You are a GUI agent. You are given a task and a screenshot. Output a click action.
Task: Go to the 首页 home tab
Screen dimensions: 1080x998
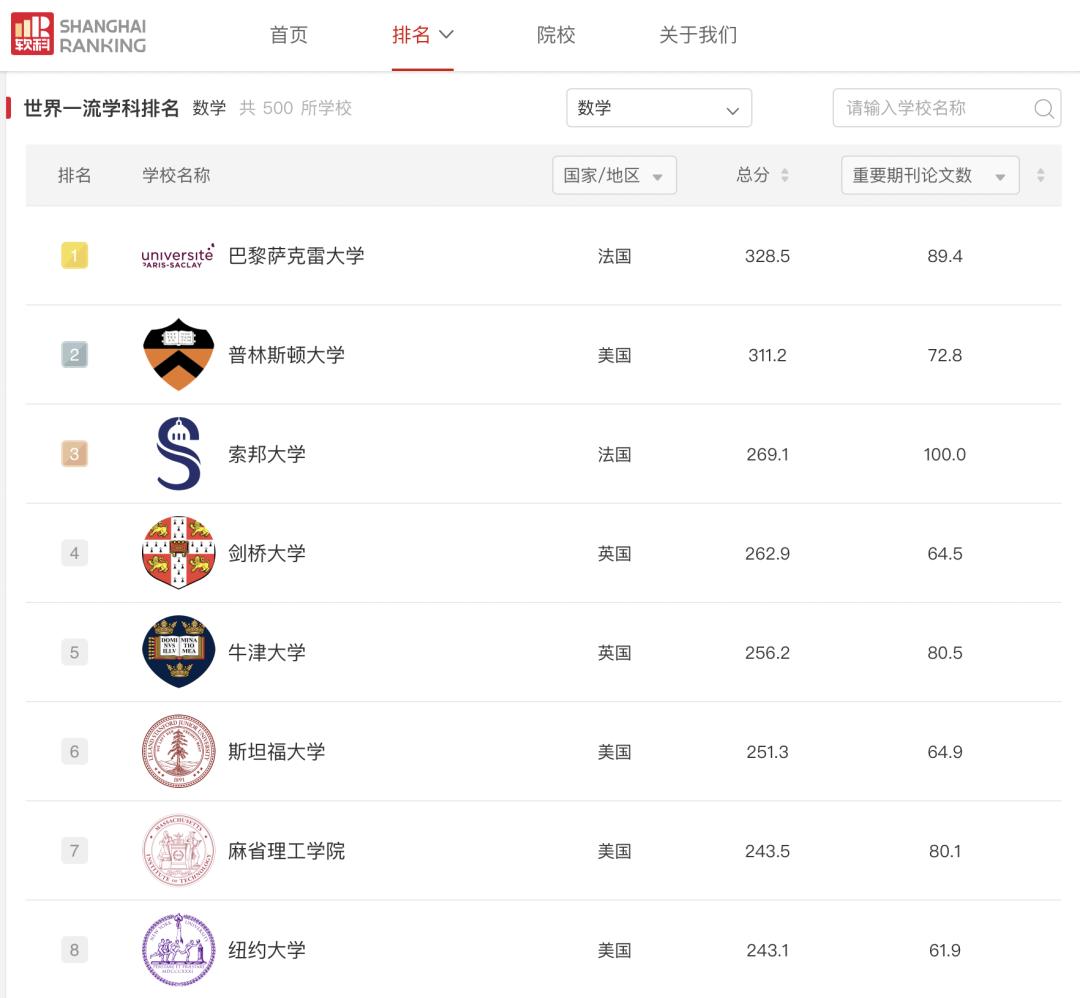click(x=289, y=35)
